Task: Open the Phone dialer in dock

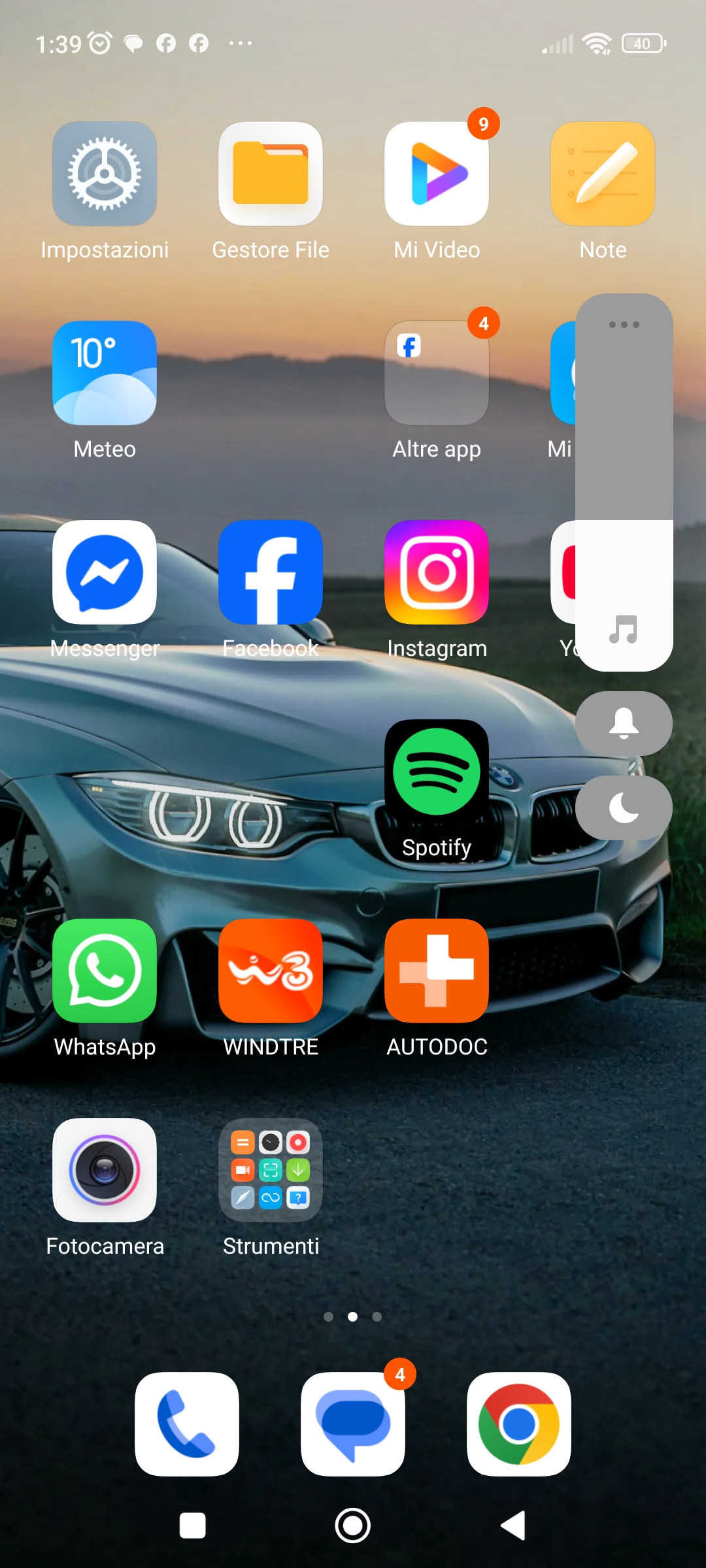Action: point(187,1424)
